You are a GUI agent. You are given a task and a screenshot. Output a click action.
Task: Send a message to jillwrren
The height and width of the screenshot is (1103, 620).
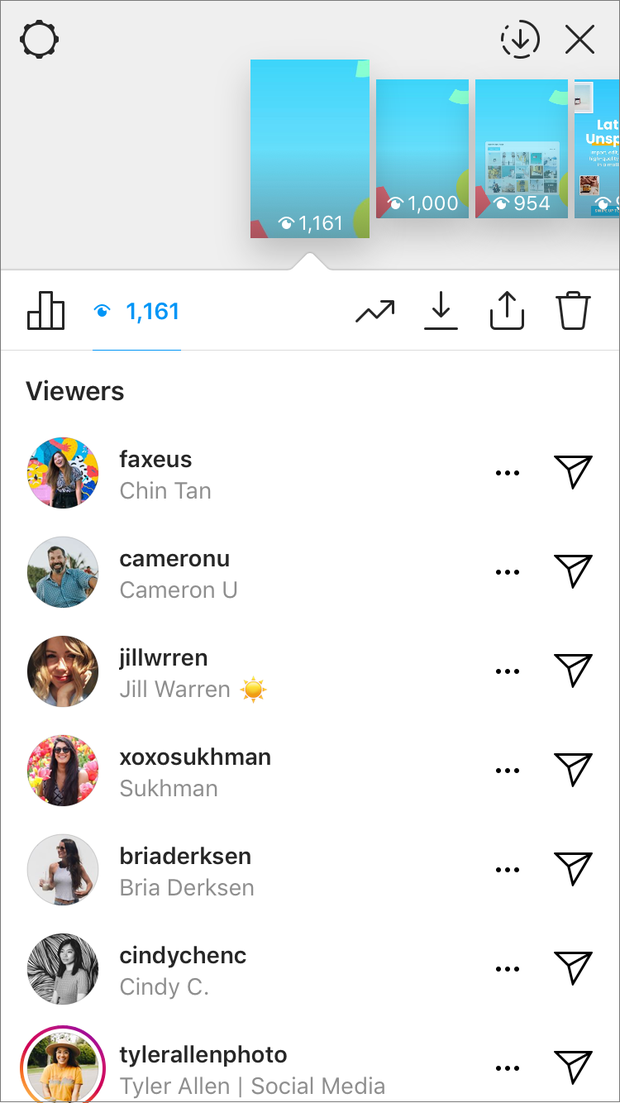(x=573, y=671)
